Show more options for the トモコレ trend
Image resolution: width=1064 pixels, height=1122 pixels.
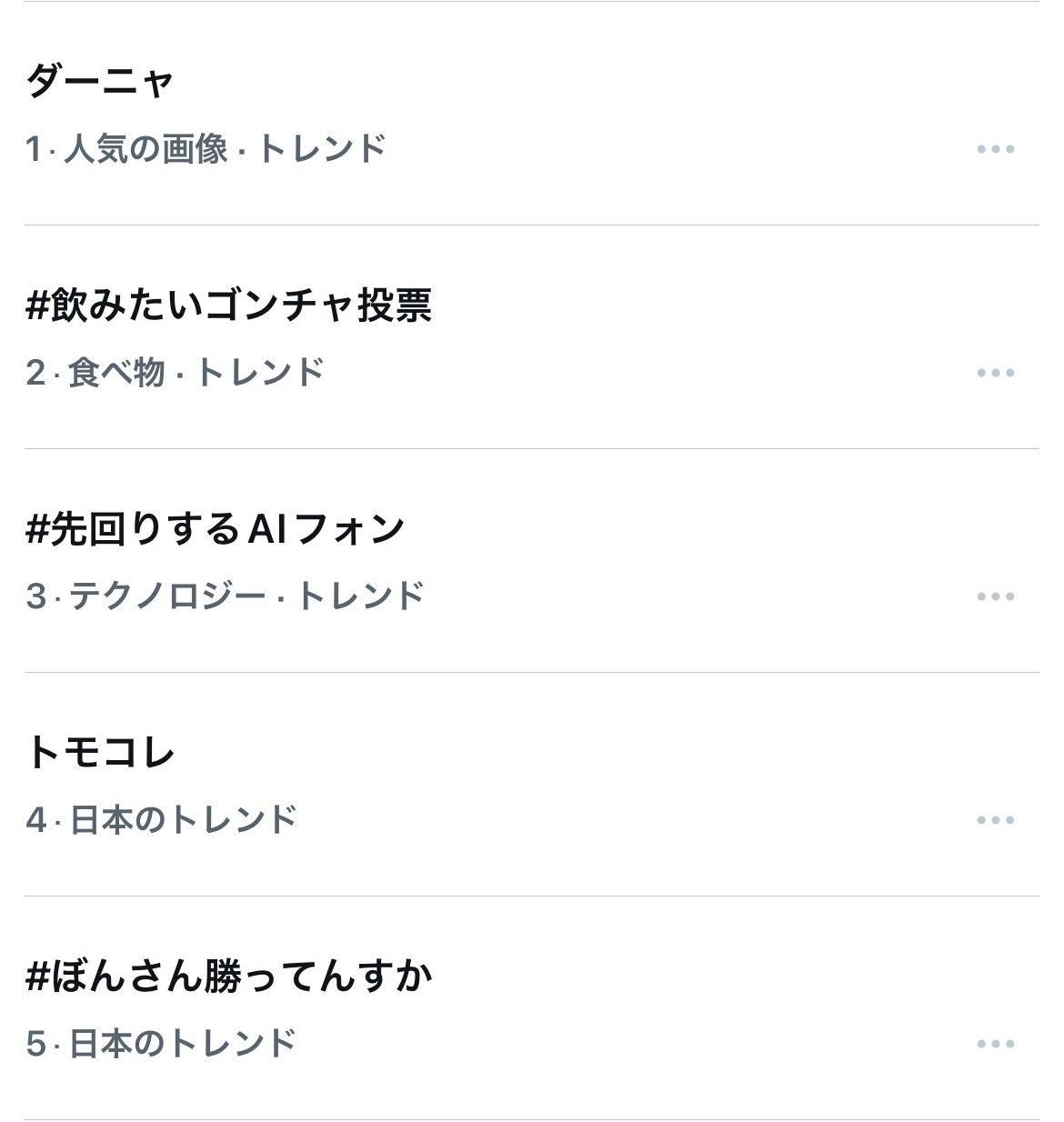coord(995,820)
